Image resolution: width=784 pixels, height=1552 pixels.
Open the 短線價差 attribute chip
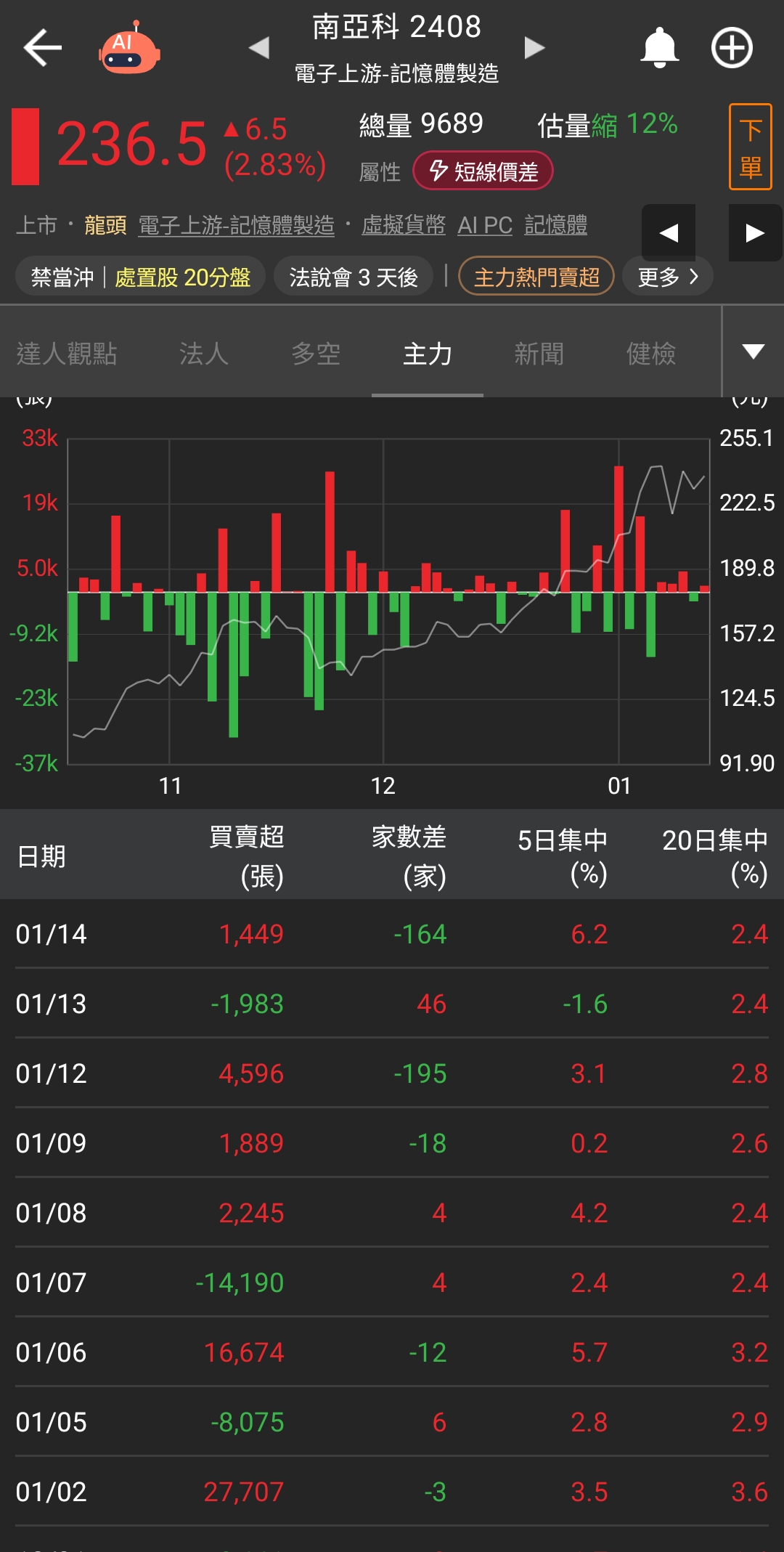click(x=483, y=171)
